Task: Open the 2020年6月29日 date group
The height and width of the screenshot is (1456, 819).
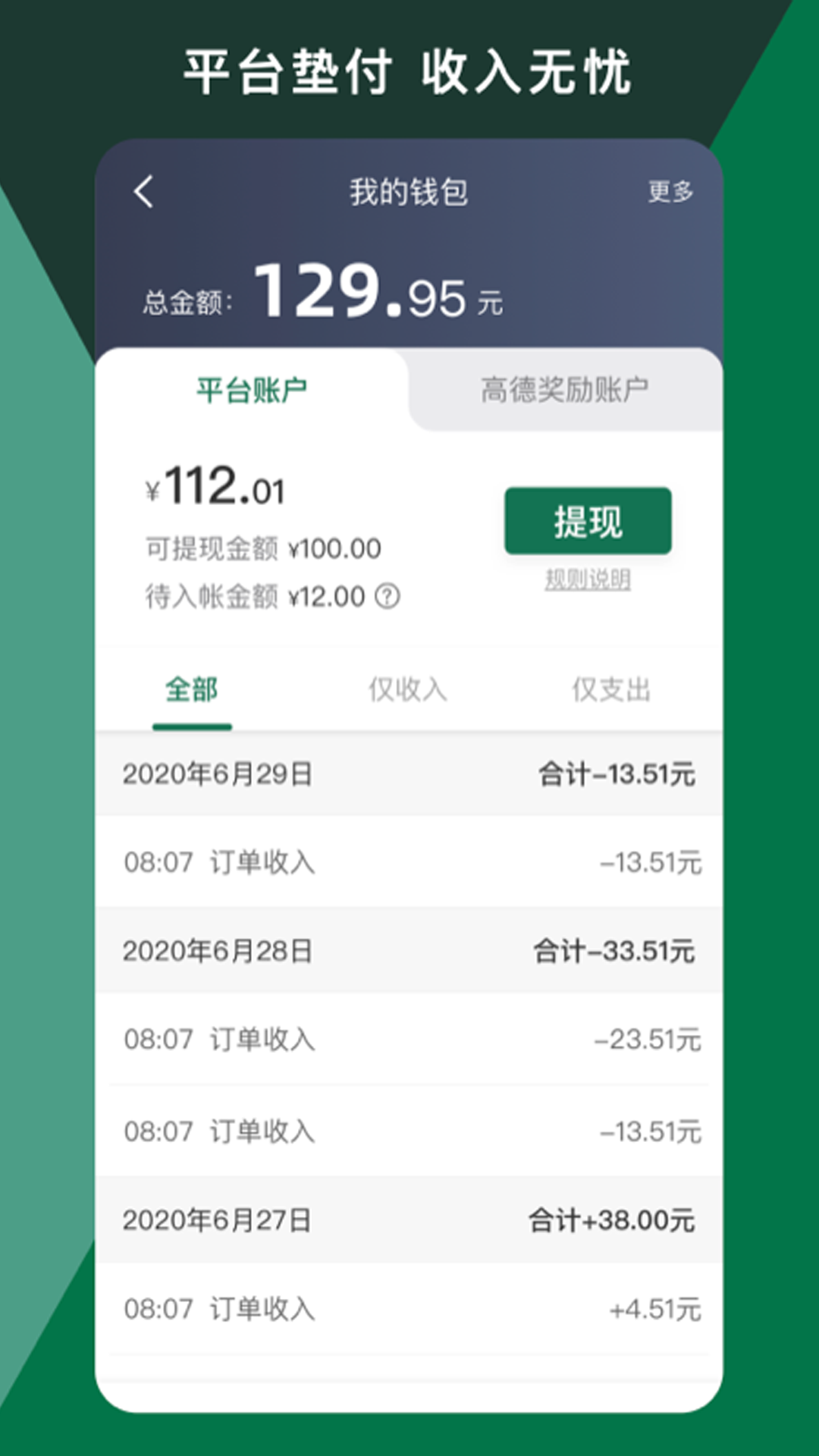Action: point(409,773)
